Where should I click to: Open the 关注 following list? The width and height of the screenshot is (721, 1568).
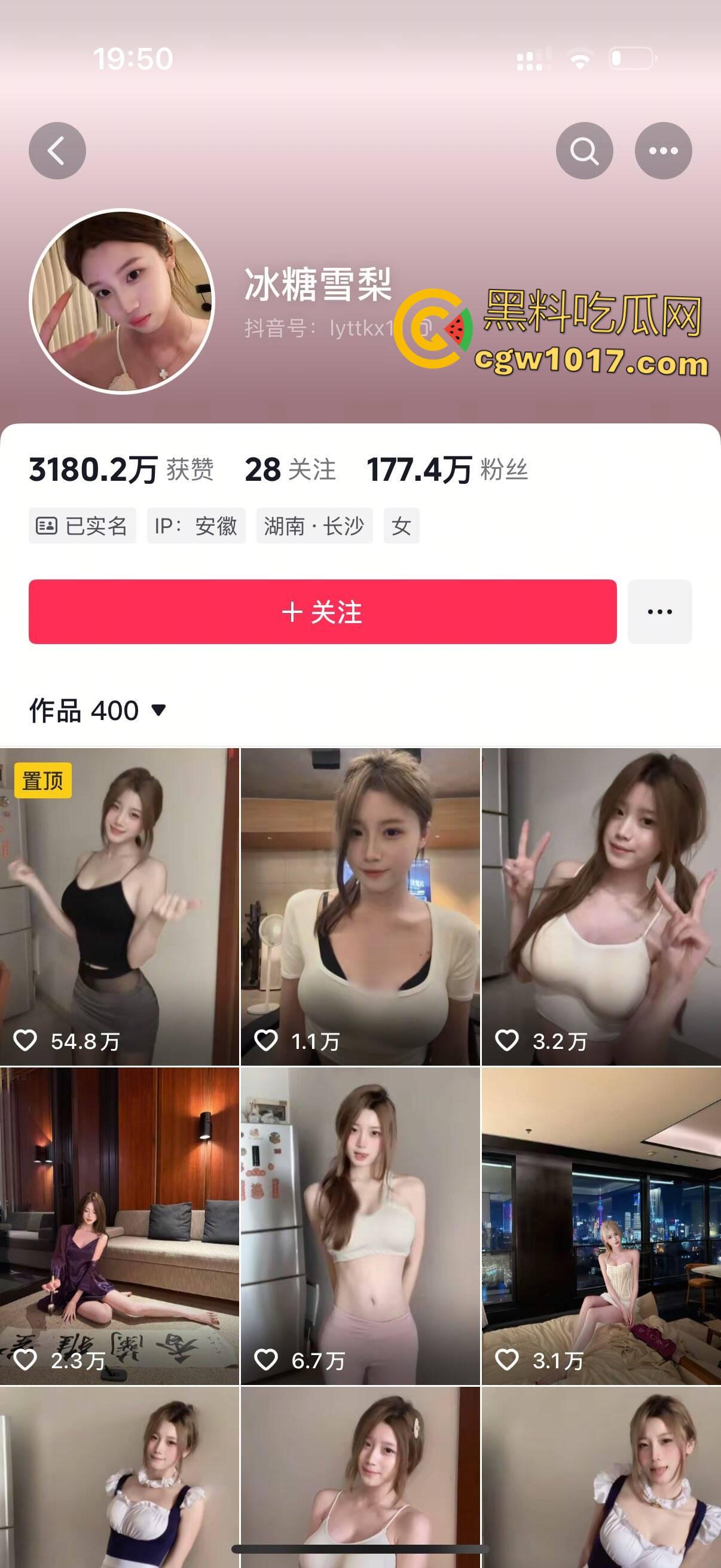(x=292, y=469)
